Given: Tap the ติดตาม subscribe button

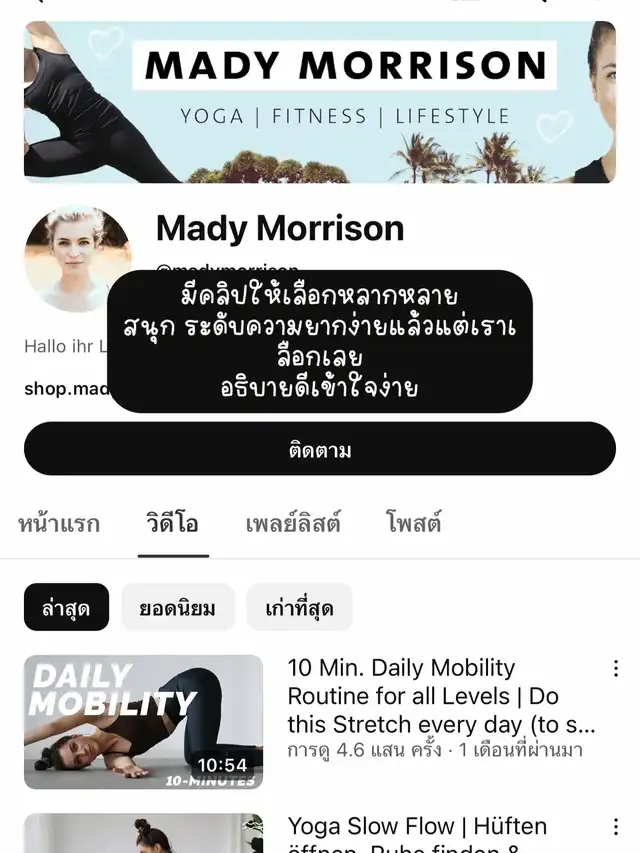Looking at the screenshot, I should coord(320,449).
